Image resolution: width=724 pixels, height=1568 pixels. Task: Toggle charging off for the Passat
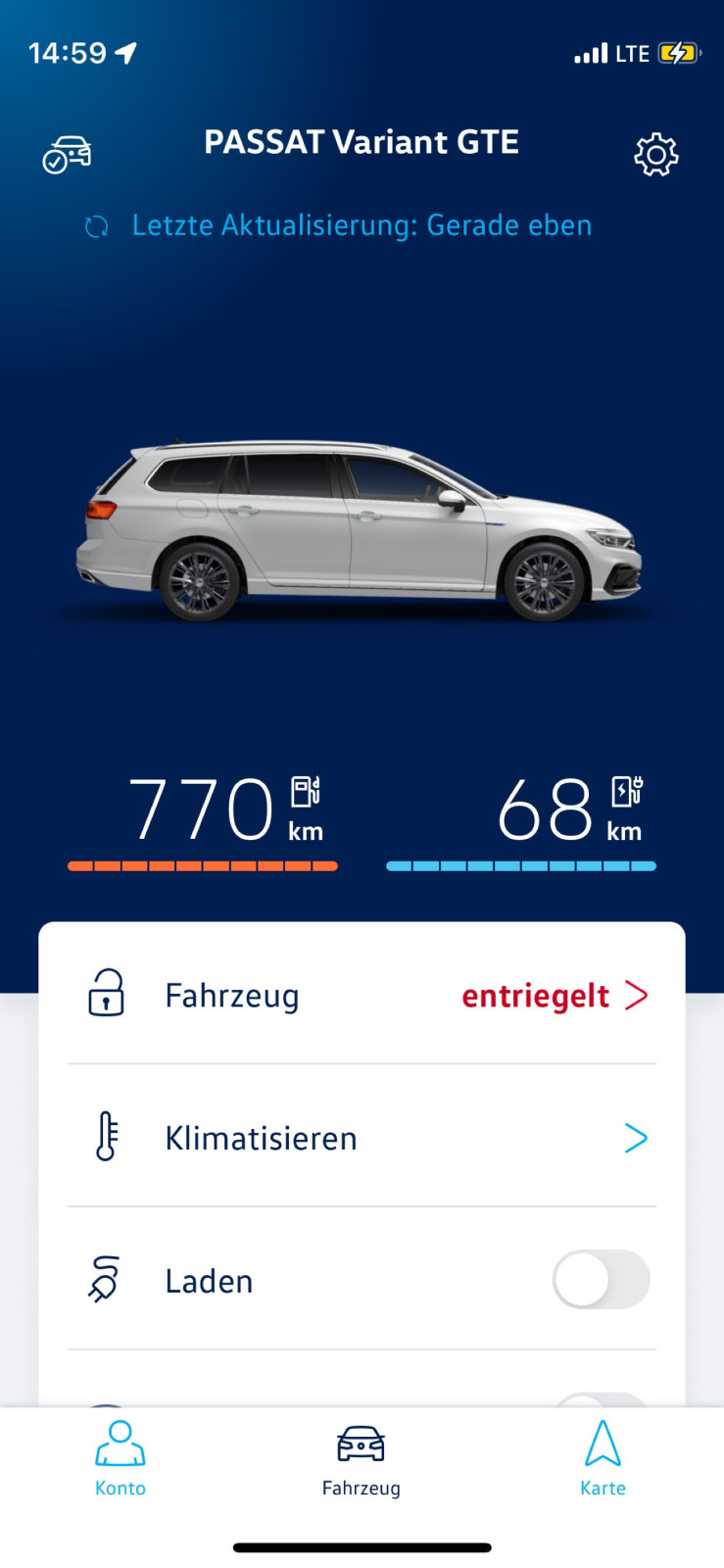click(x=602, y=1280)
